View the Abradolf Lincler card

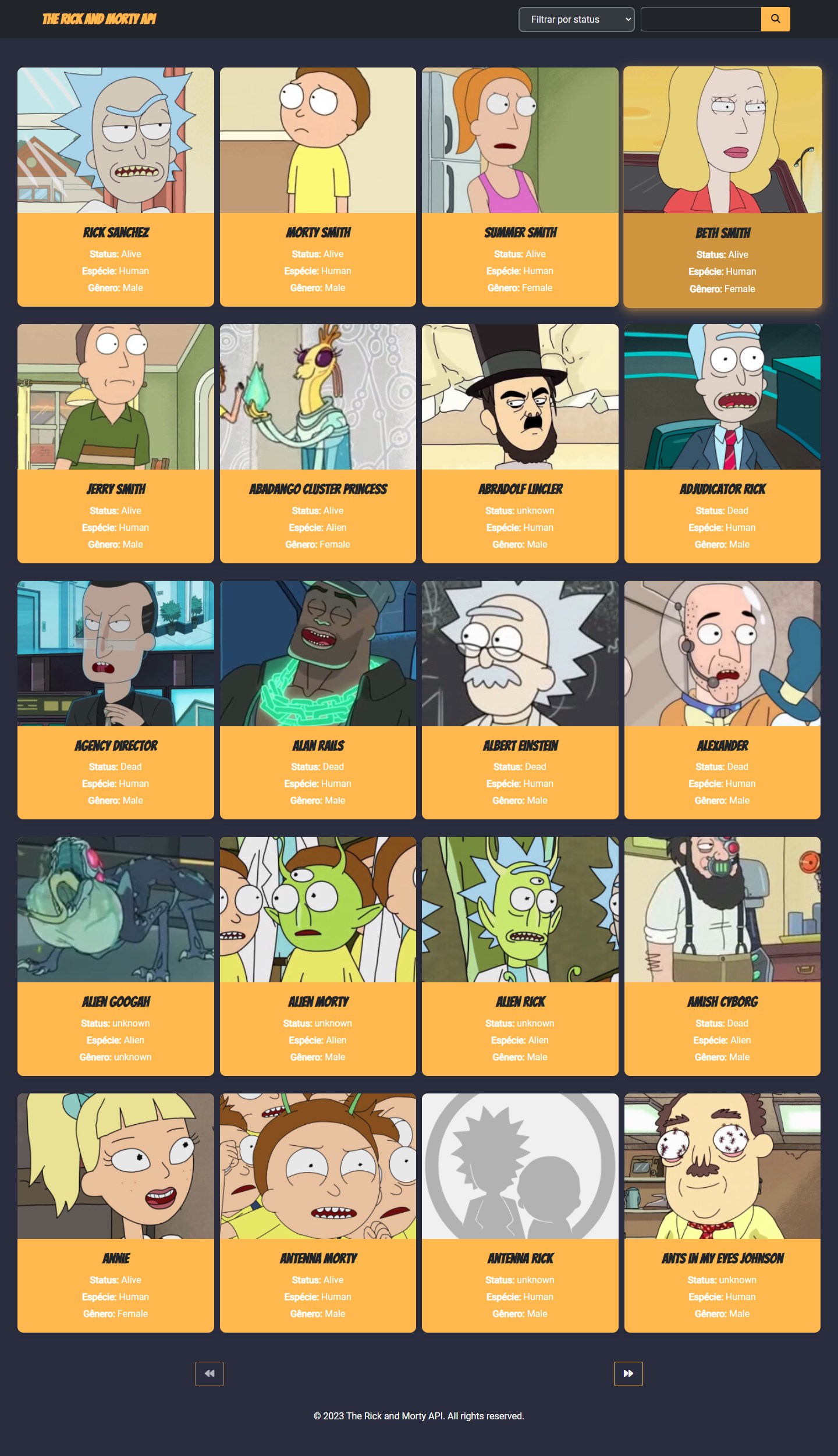tap(520, 443)
